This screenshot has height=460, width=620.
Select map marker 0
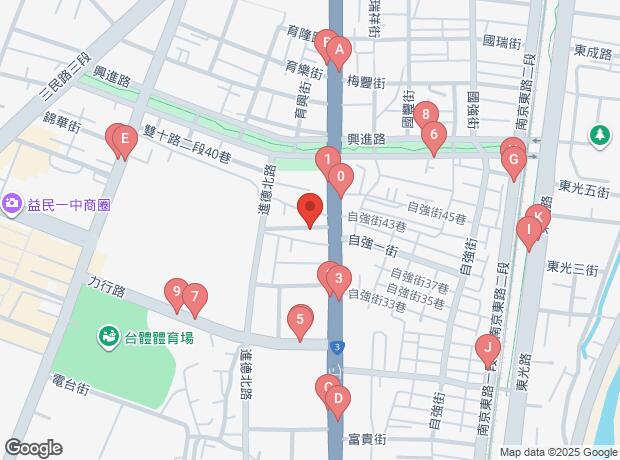tap(342, 178)
